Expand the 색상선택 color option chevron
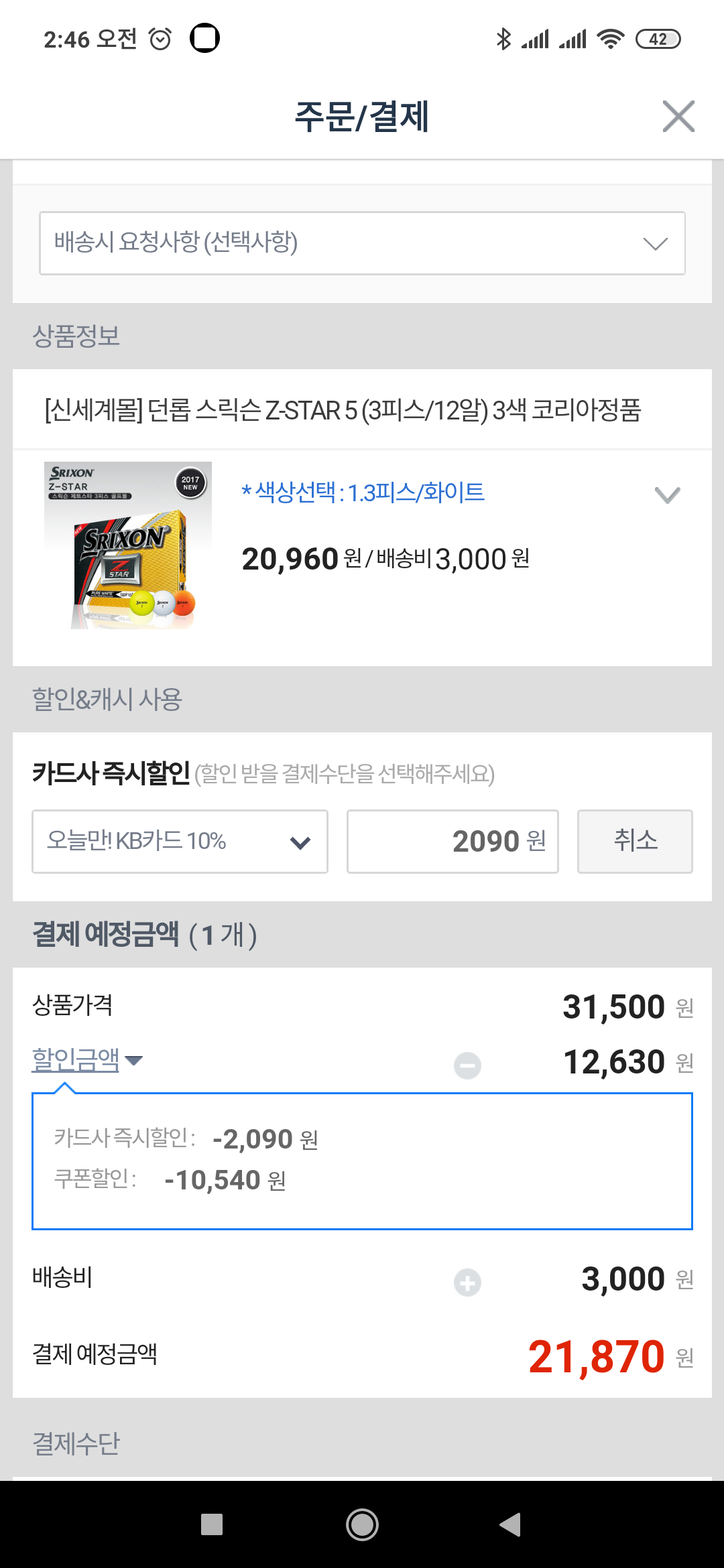 [x=667, y=495]
